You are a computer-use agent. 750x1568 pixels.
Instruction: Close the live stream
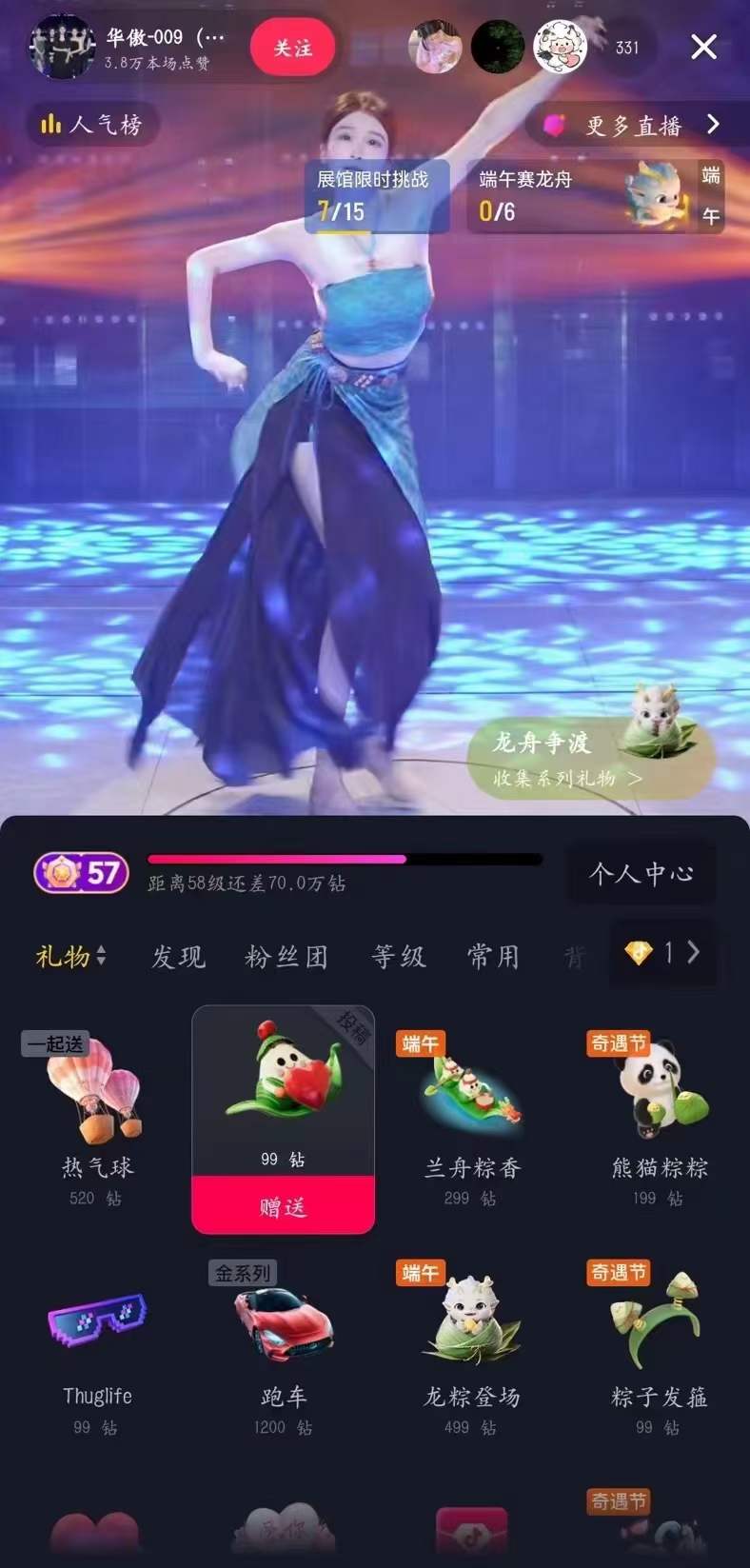tap(703, 47)
